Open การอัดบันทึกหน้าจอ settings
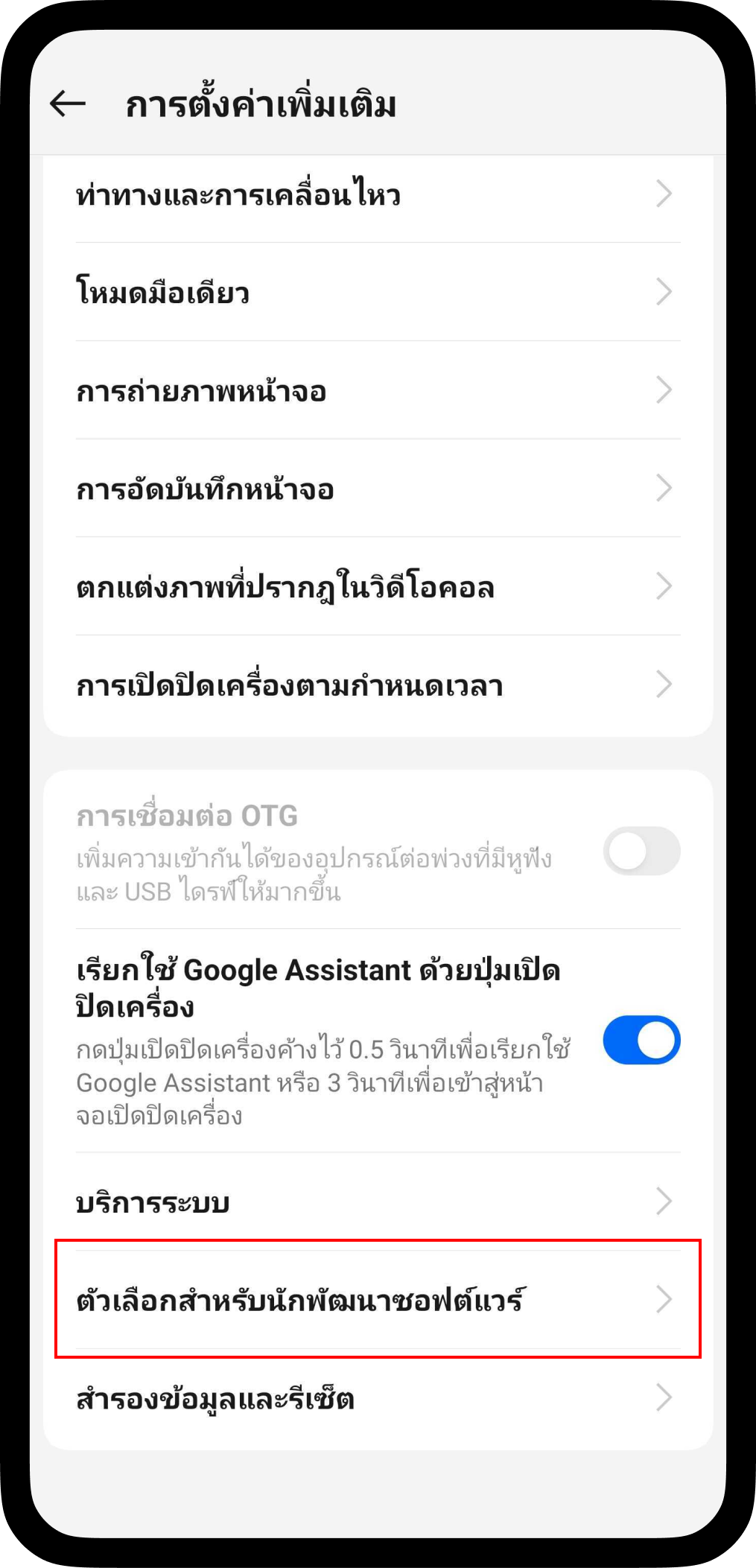 click(378, 489)
